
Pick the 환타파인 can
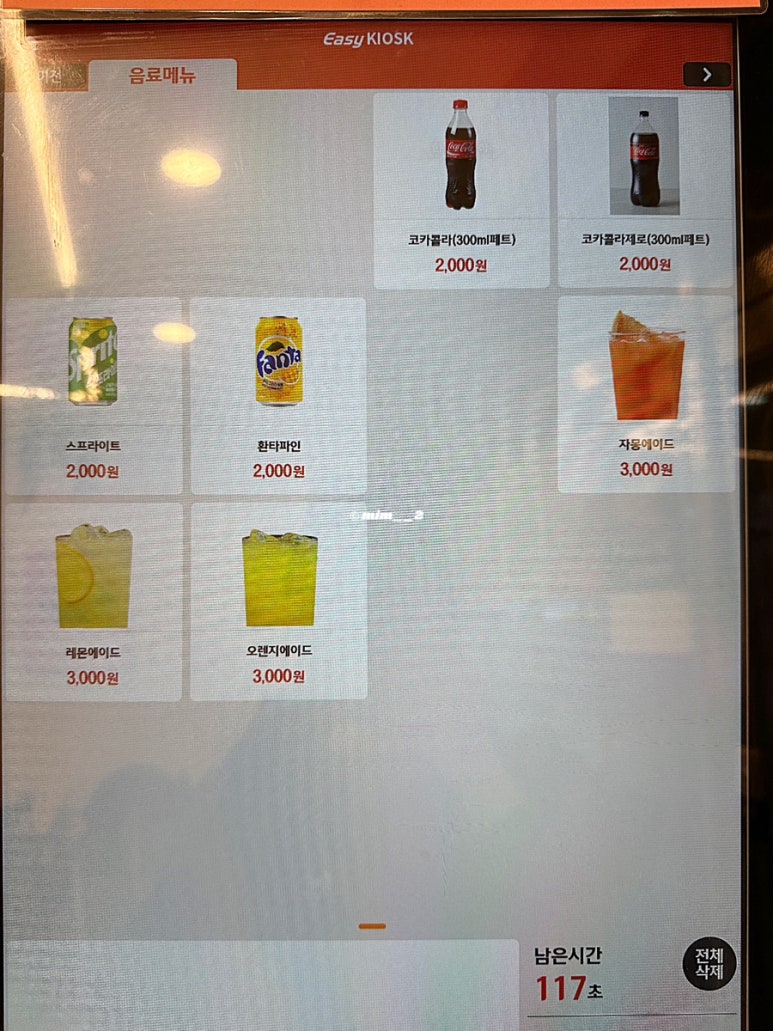point(278,395)
